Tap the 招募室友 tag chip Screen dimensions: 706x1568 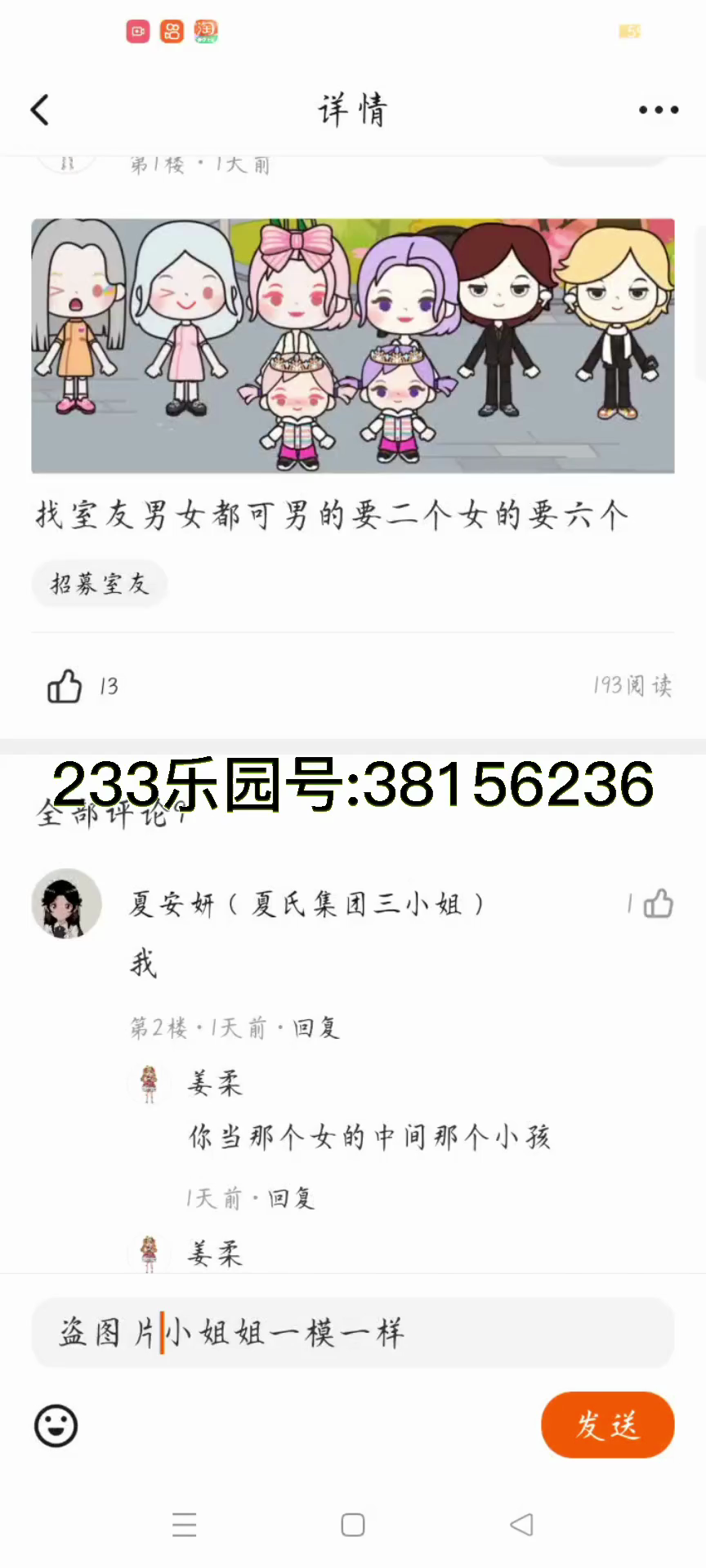(100, 583)
